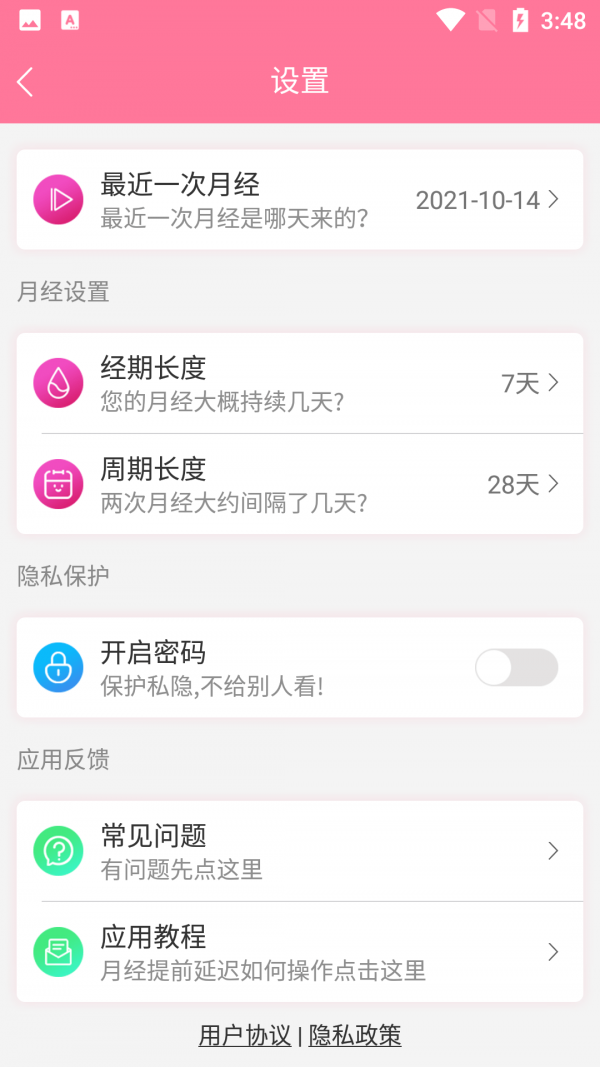
Task: Open the 隐私政策 link
Action: (x=355, y=1036)
